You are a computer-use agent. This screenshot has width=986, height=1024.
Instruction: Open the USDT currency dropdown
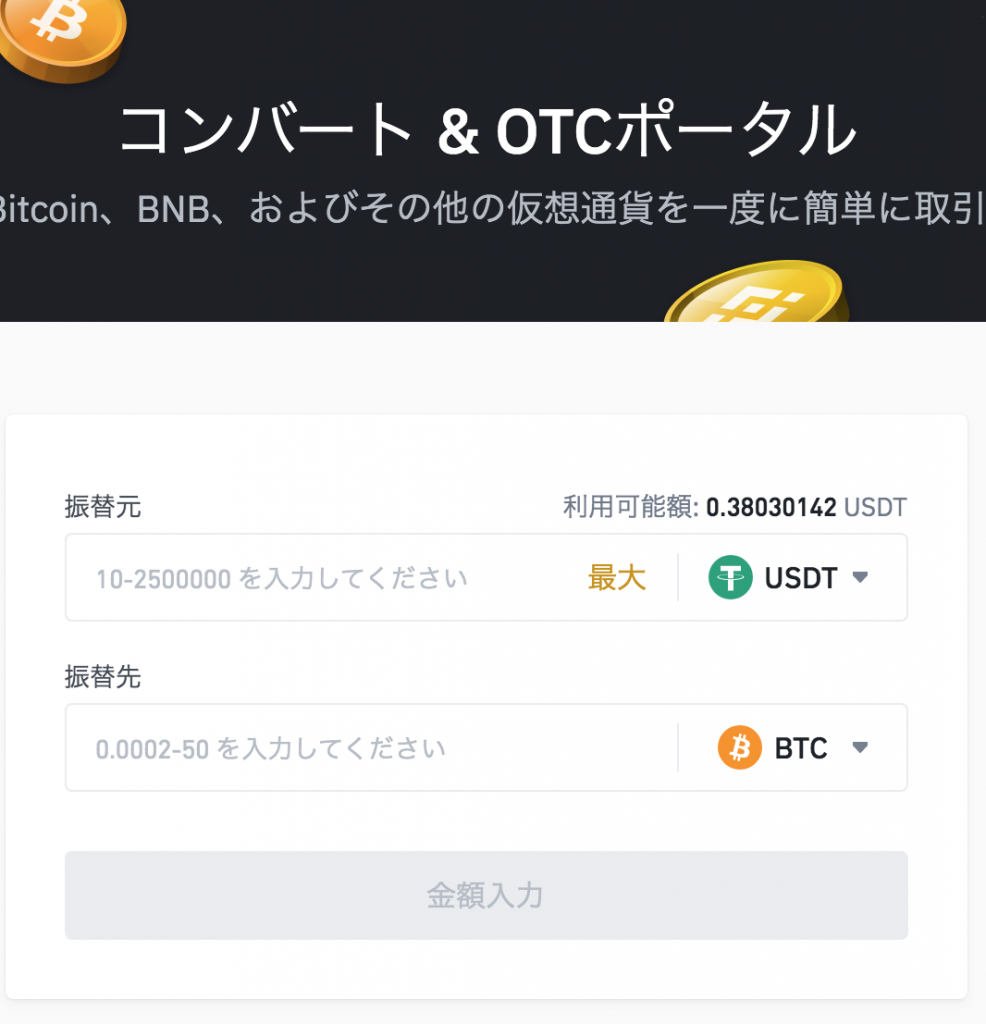pyautogui.click(x=790, y=578)
